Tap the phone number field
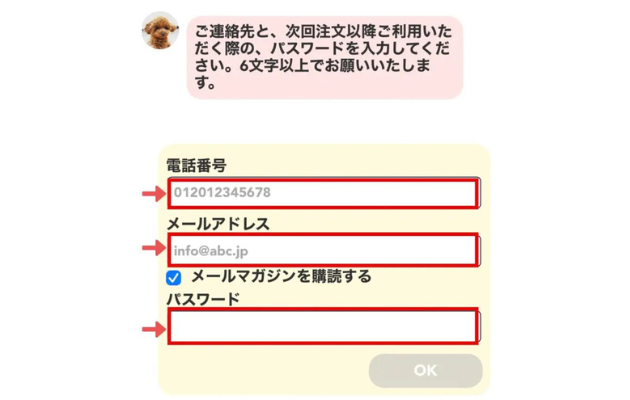The image size is (630, 400). (322, 193)
